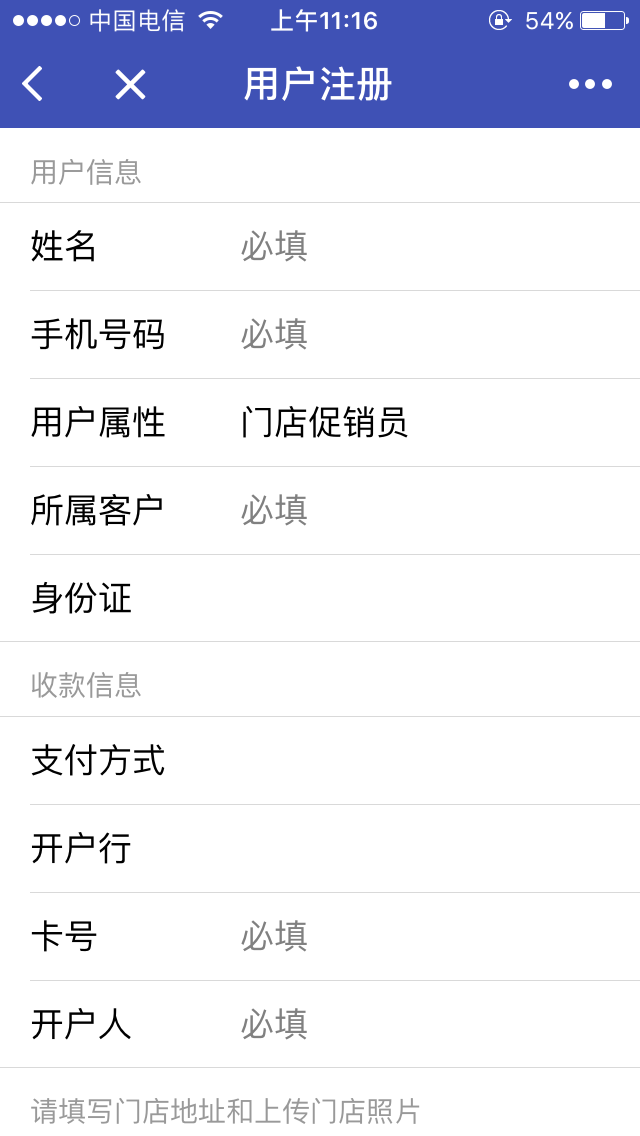Open the 身份证 row

tap(320, 598)
